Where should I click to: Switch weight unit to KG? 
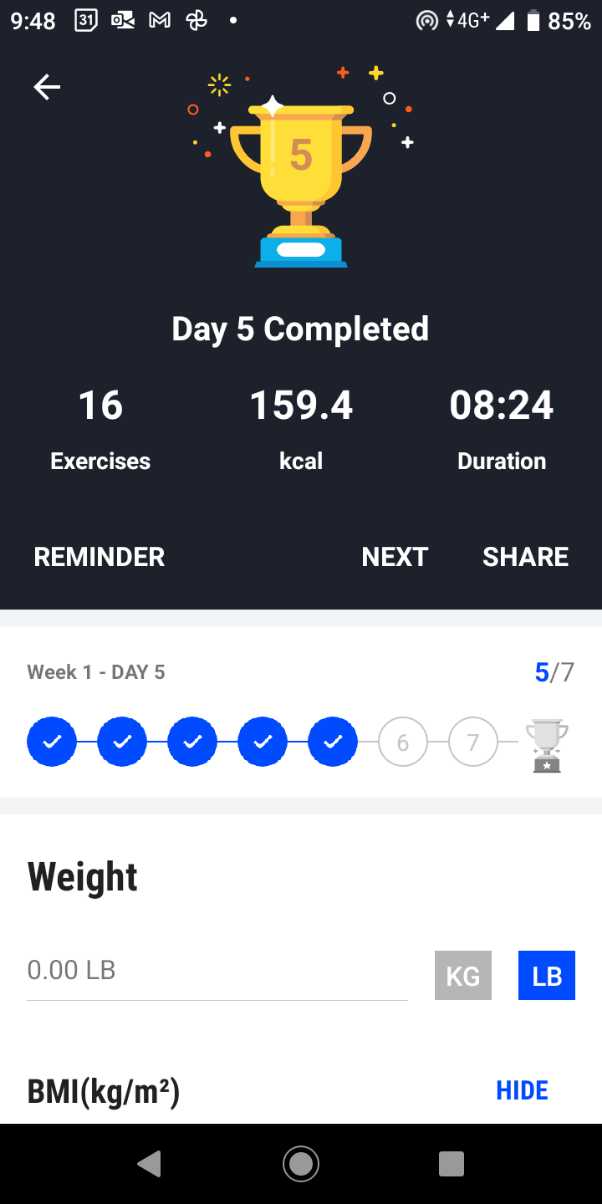pyautogui.click(x=463, y=975)
